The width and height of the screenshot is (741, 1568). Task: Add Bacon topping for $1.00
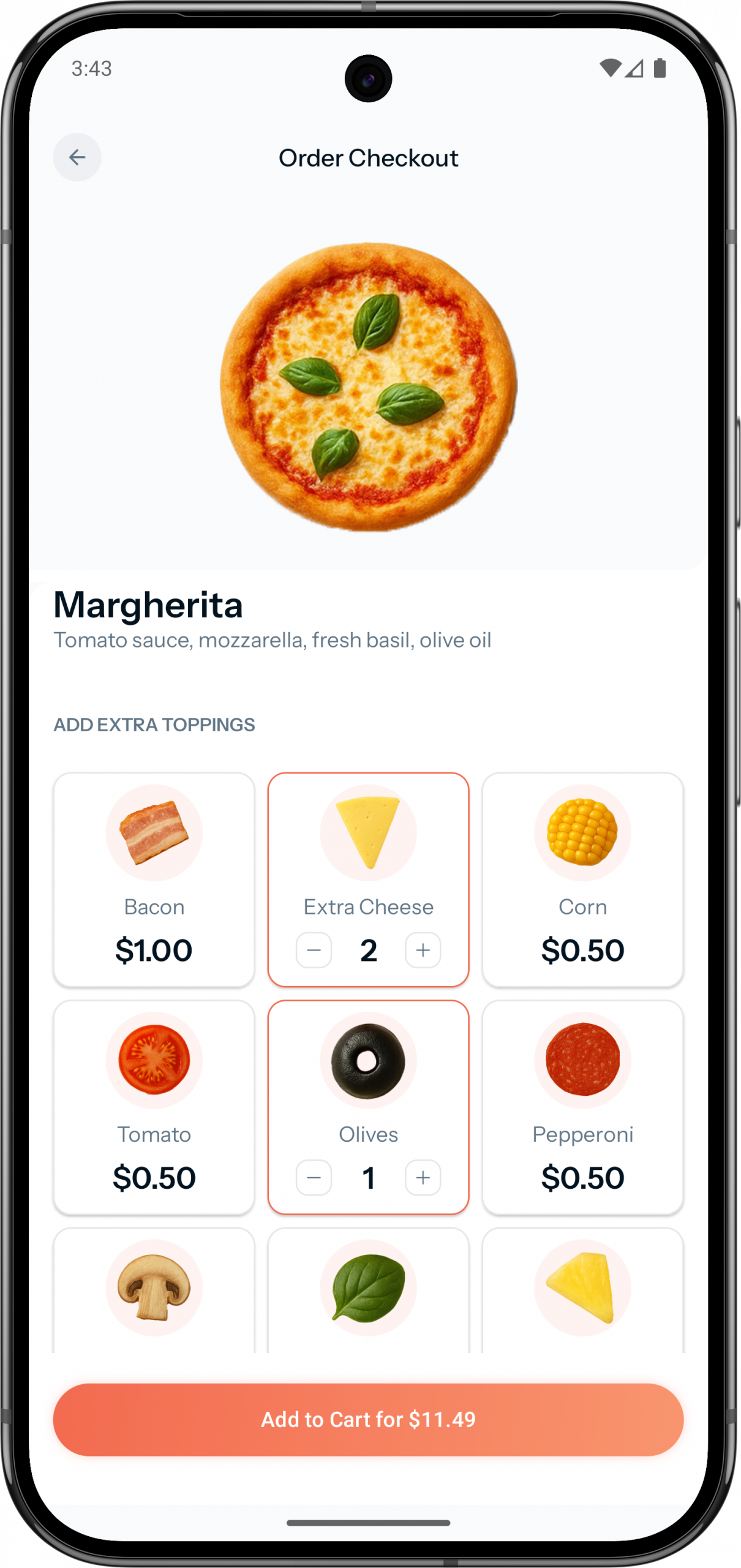click(x=154, y=880)
